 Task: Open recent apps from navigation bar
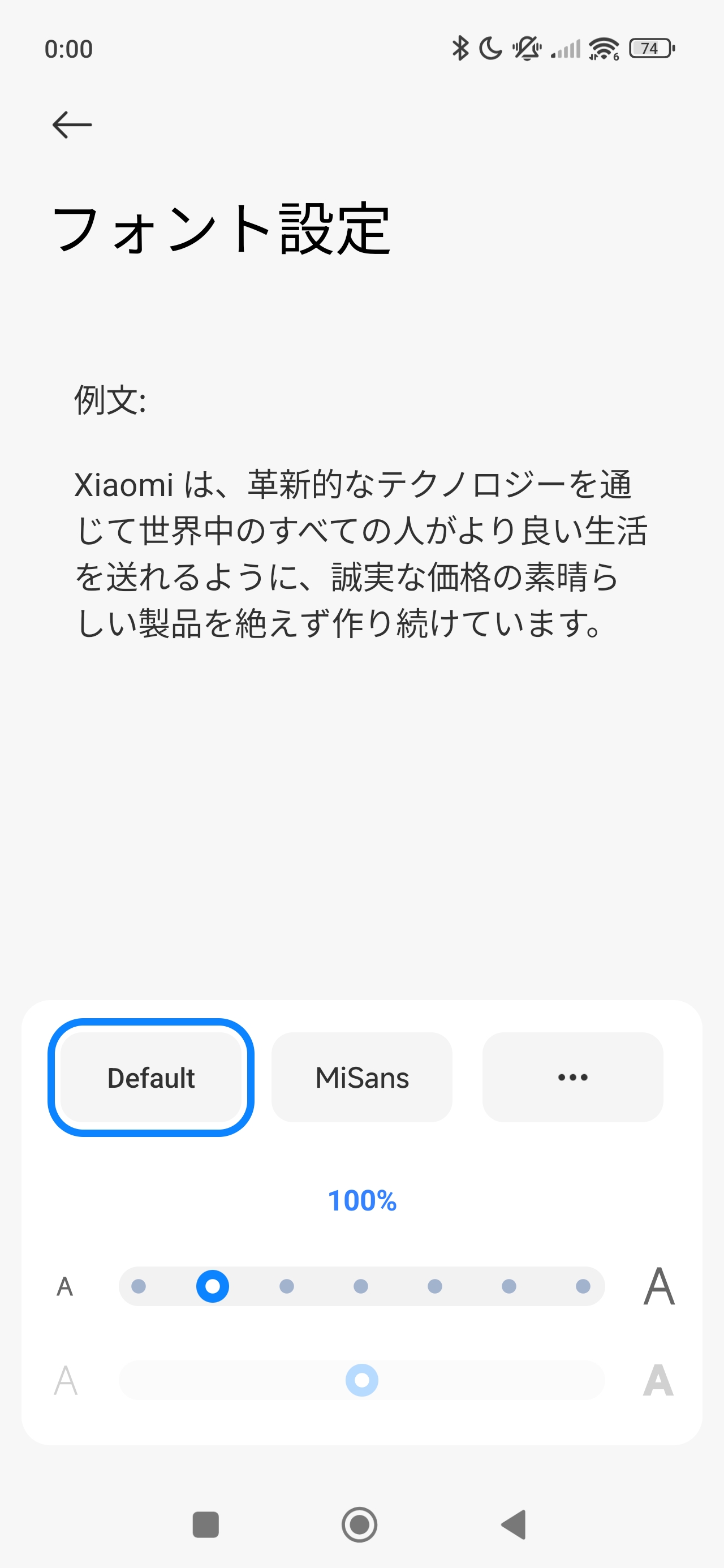tap(206, 1525)
